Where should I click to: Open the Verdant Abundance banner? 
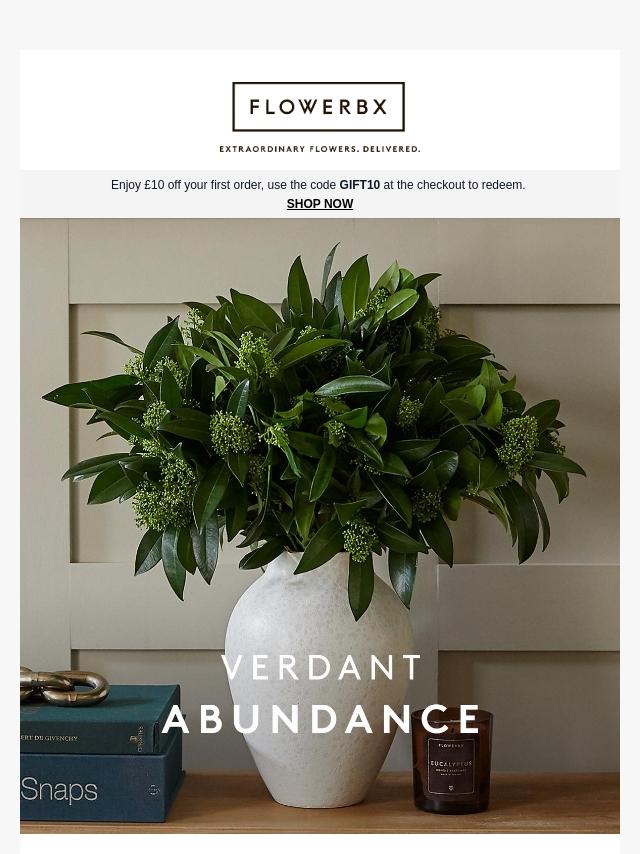[320, 526]
